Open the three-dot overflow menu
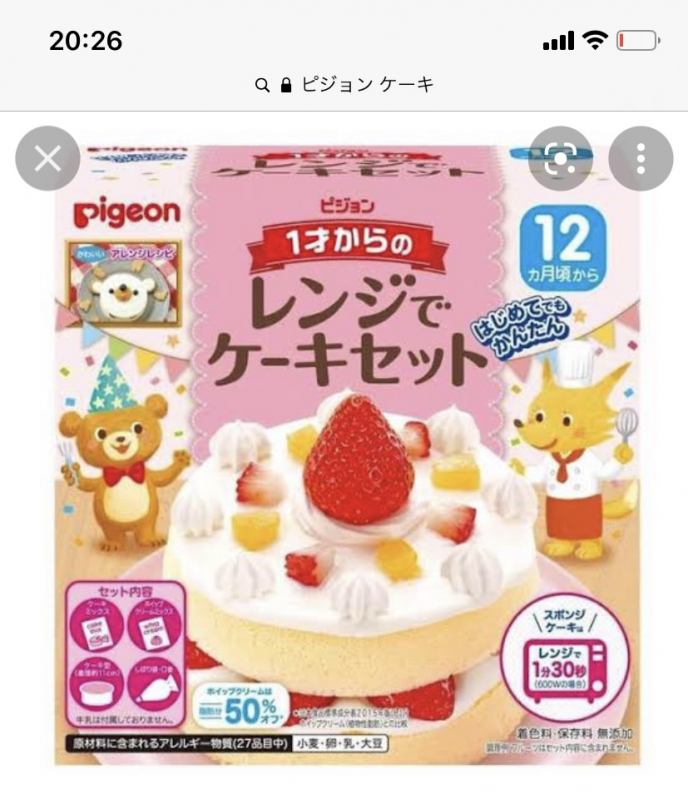The height and width of the screenshot is (800, 688). coord(640,158)
